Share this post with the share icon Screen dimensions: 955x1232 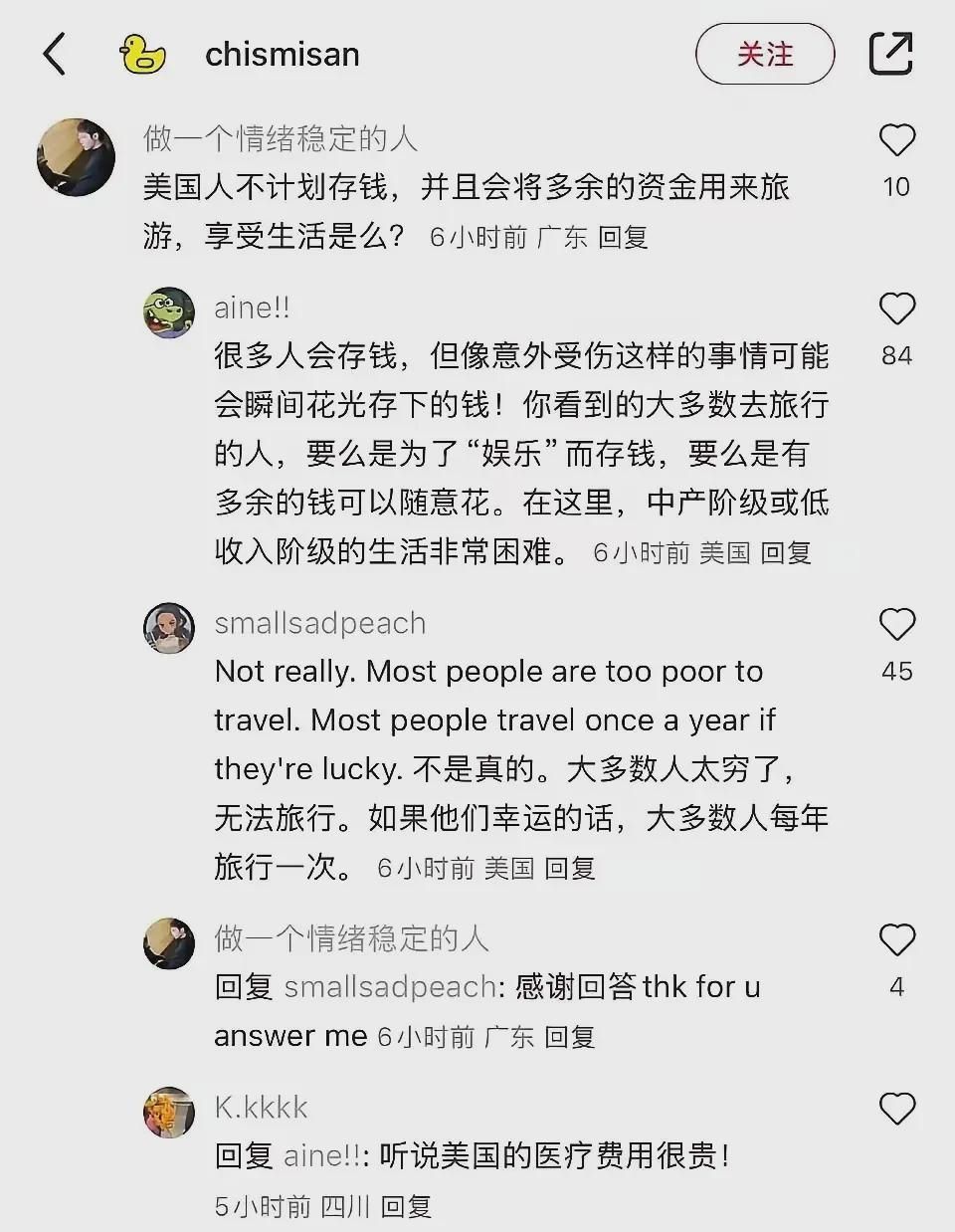pos(890,54)
